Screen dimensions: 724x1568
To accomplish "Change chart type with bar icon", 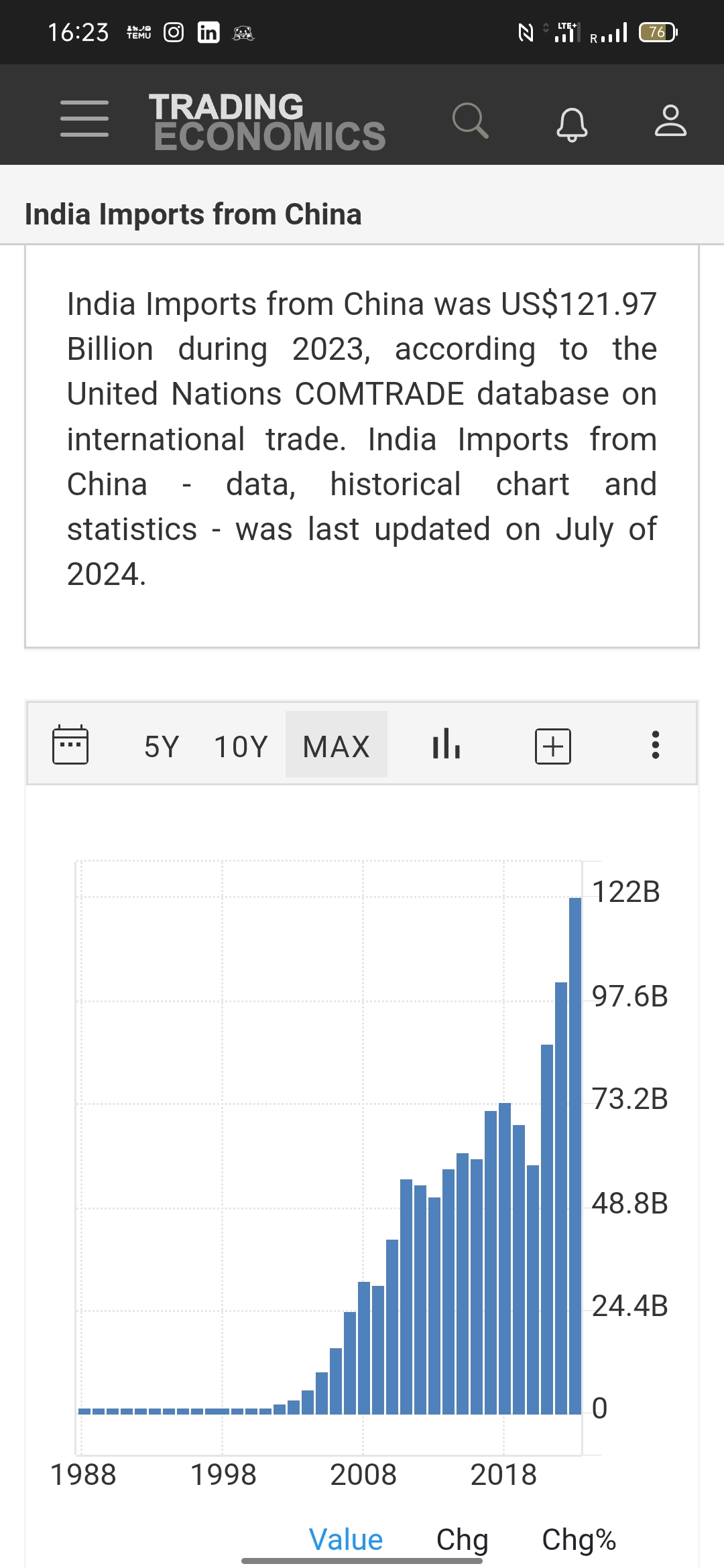I will (x=446, y=744).
